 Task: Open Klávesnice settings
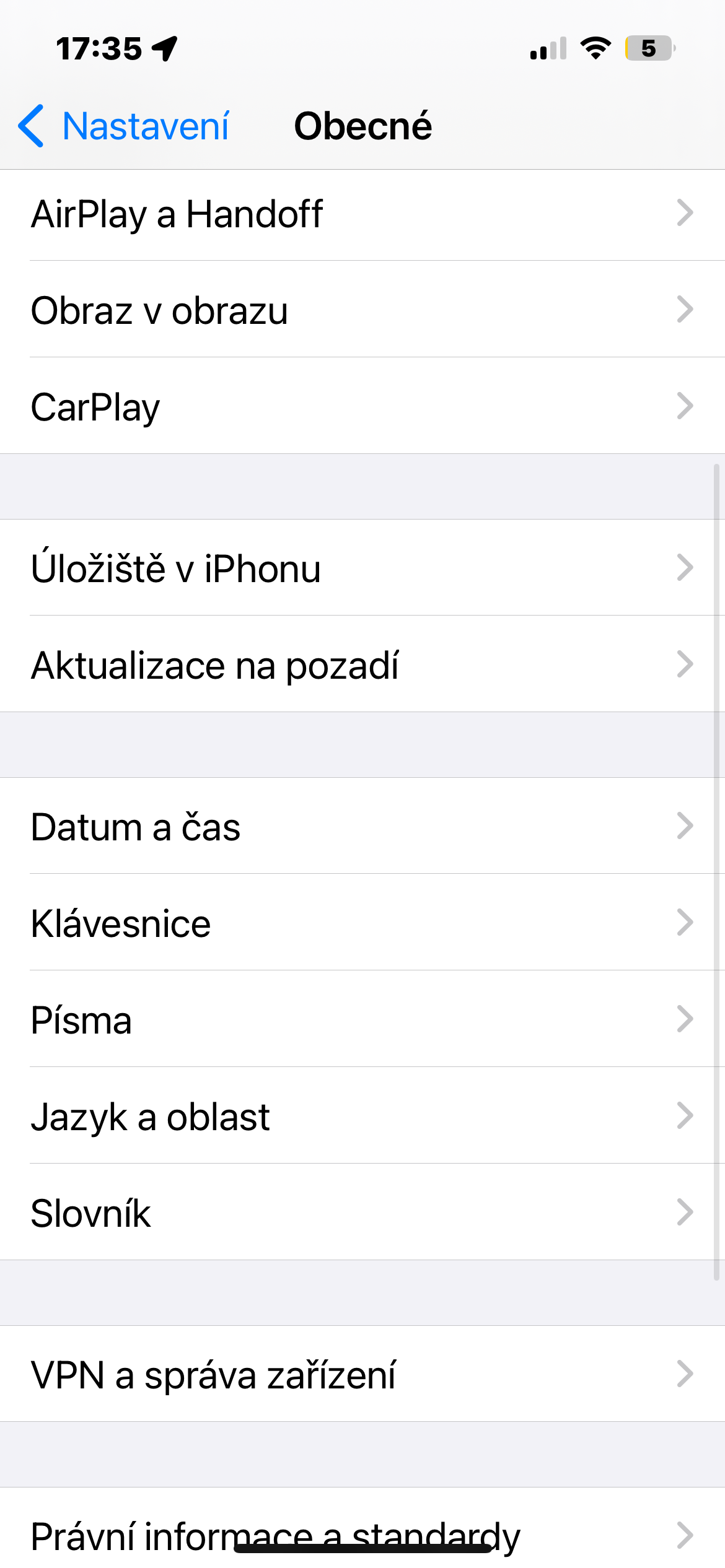pos(362,923)
